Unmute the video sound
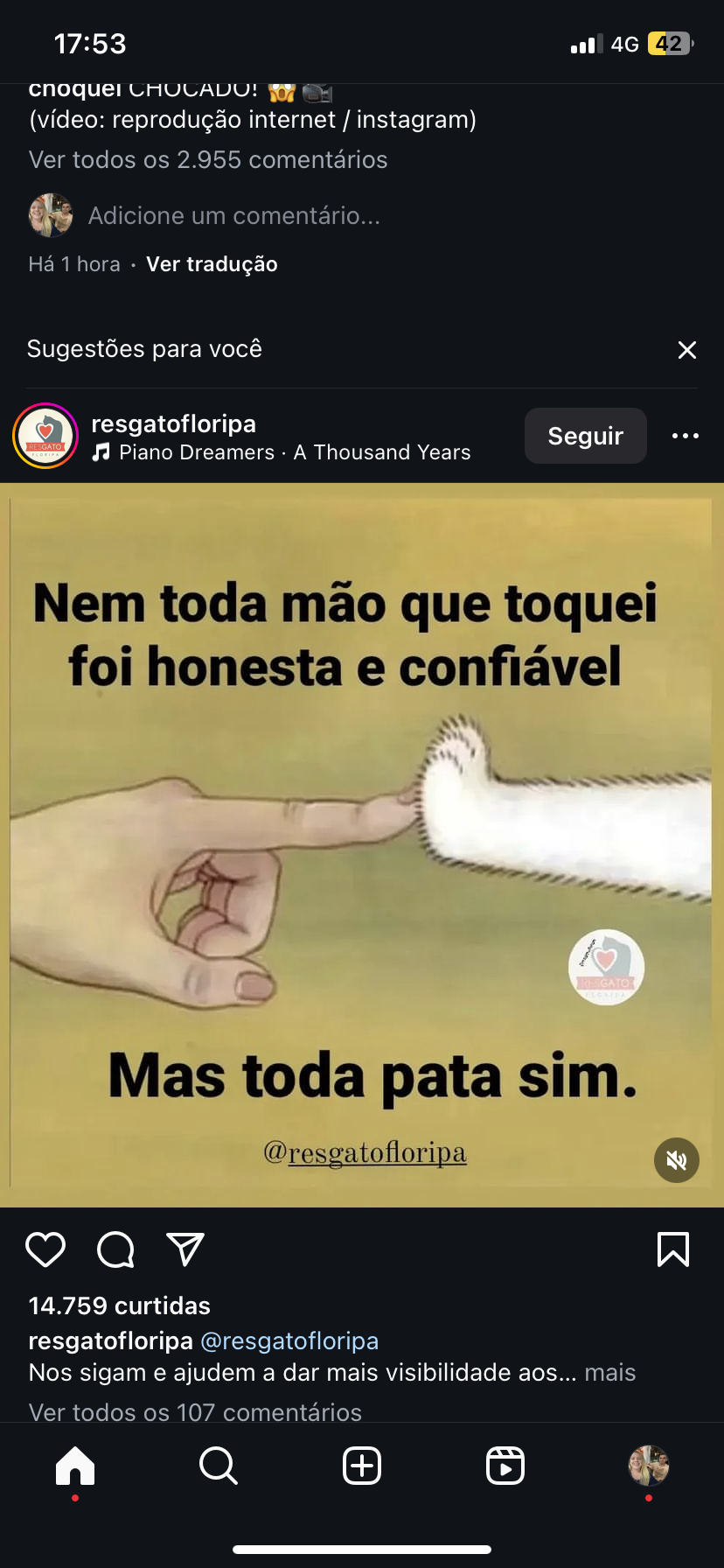This screenshot has height=1568, width=724. coord(676,1160)
